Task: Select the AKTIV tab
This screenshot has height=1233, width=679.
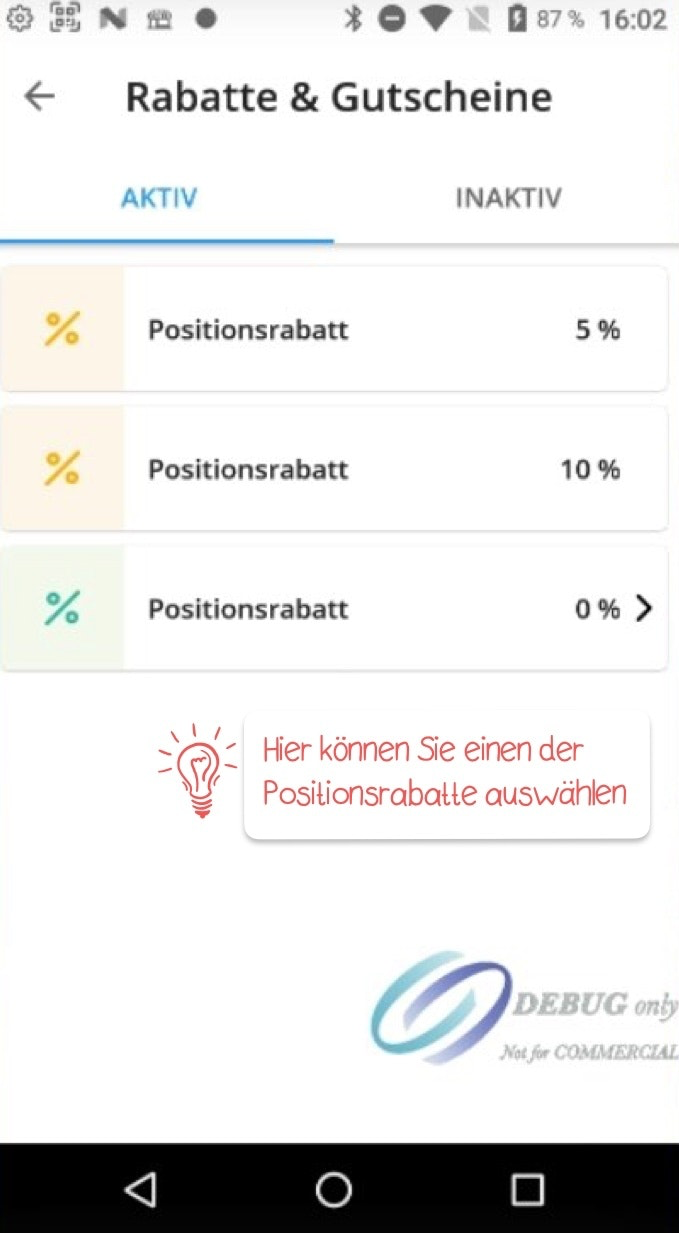Action: pos(159,198)
